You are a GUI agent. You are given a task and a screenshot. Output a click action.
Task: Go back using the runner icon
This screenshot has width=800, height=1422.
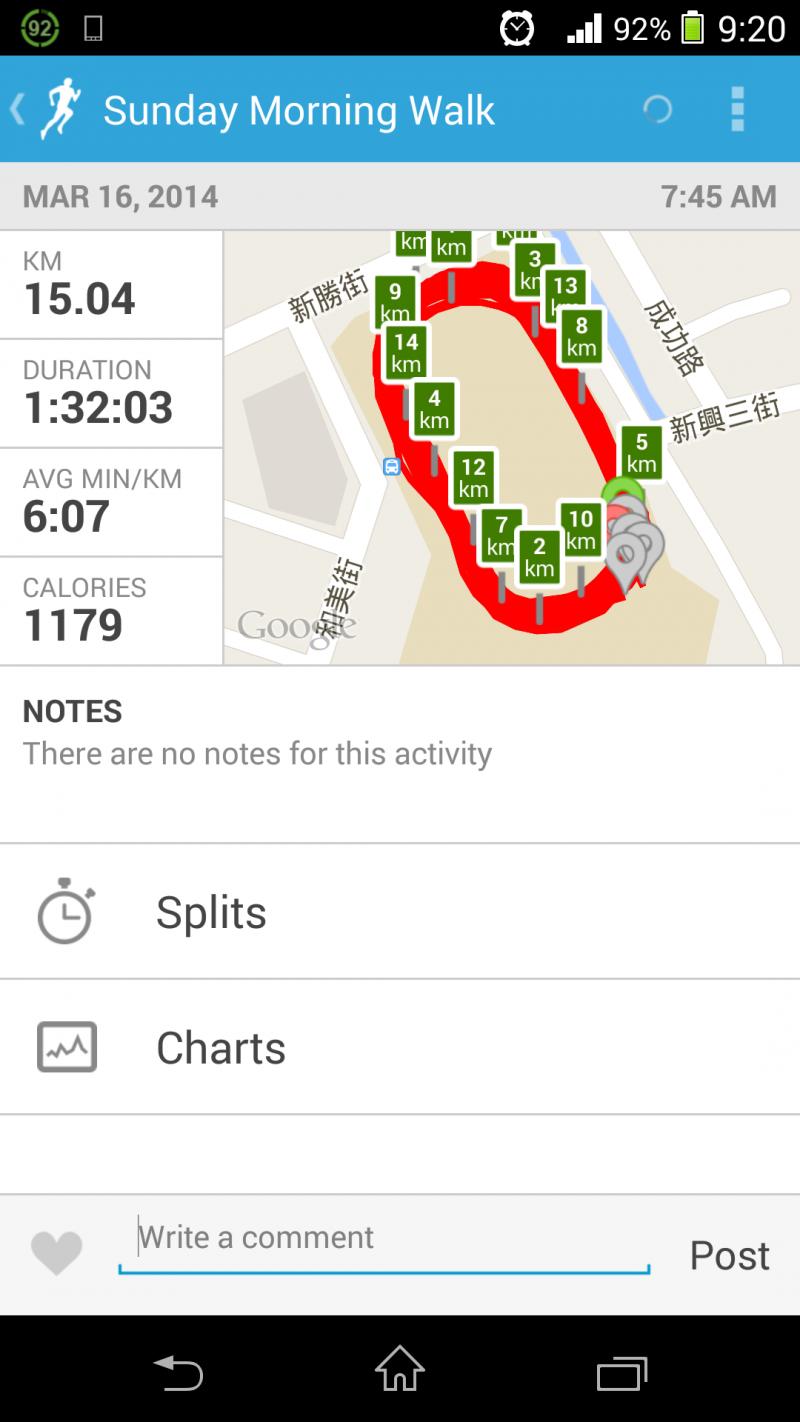point(58,109)
